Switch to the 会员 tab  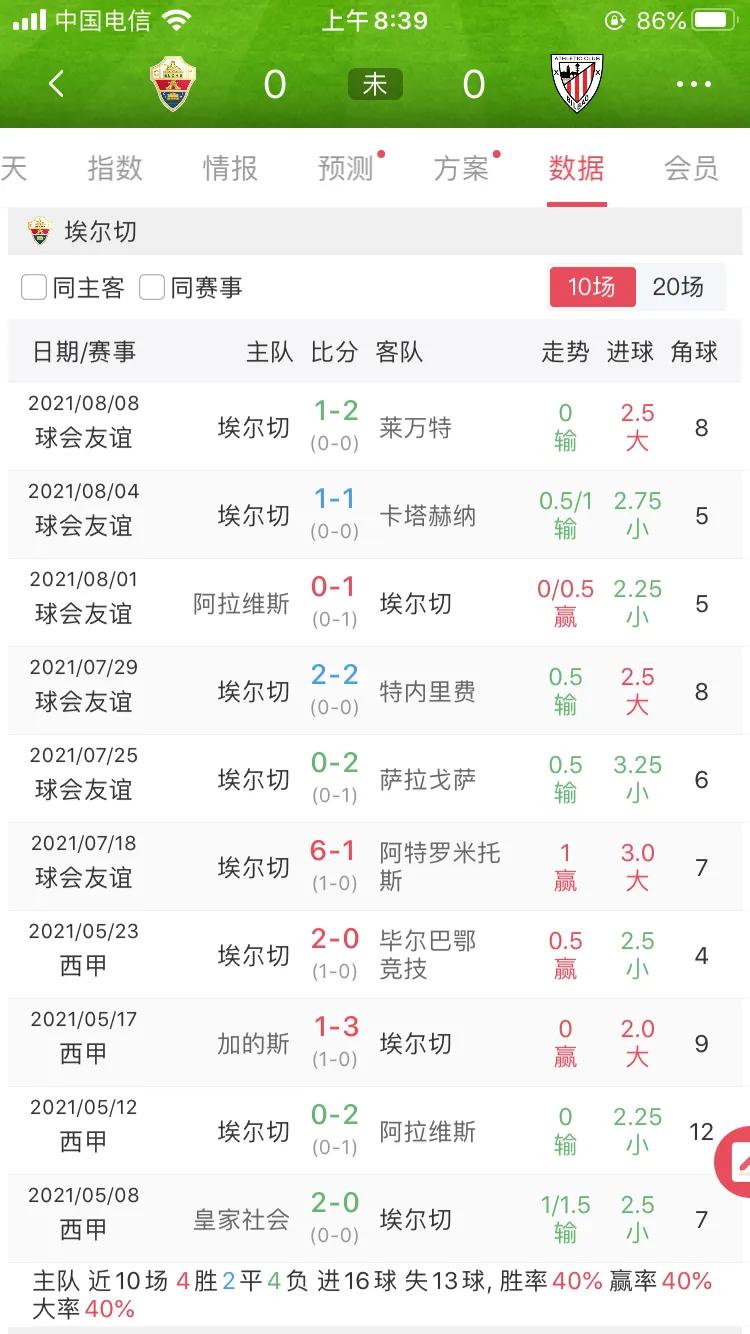(x=693, y=169)
